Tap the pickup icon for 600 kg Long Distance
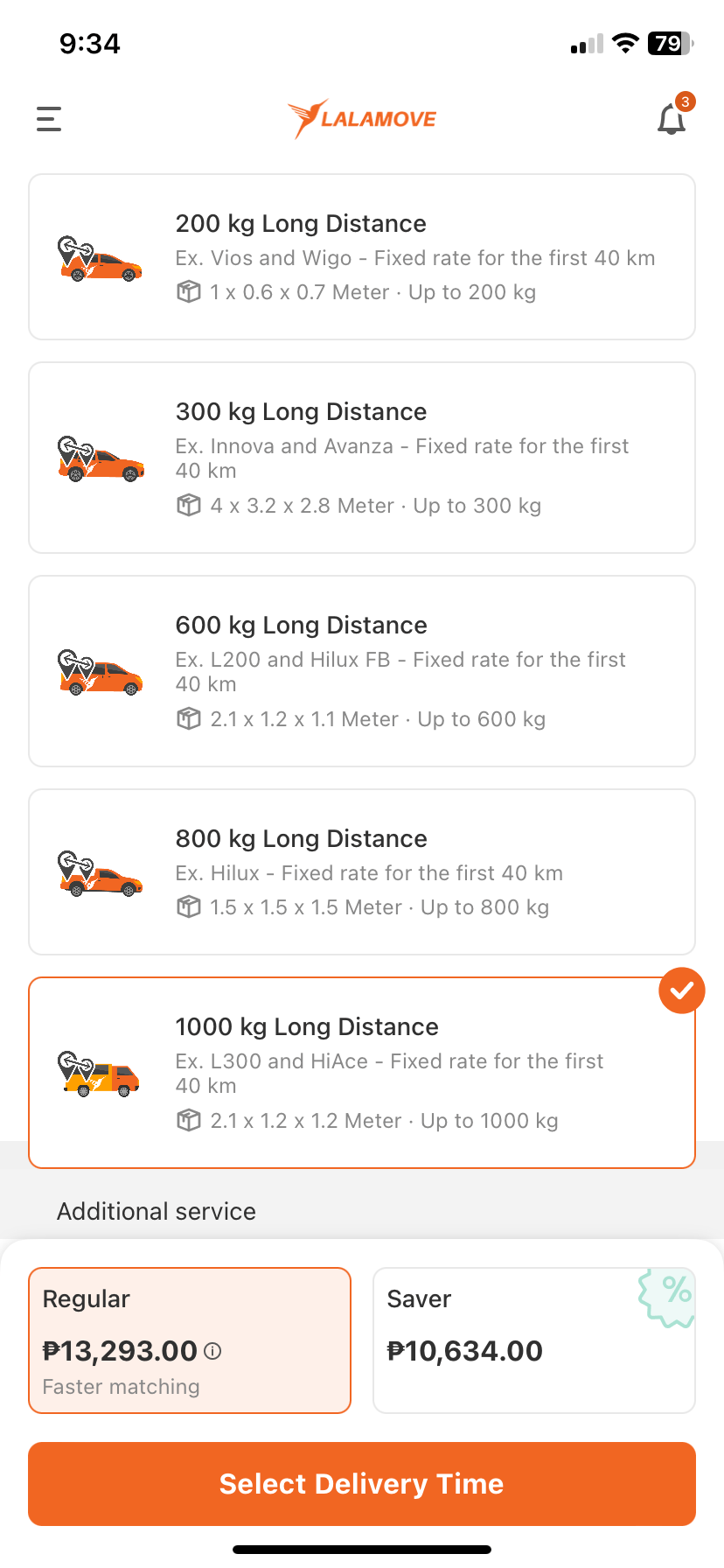 pos(101,671)
